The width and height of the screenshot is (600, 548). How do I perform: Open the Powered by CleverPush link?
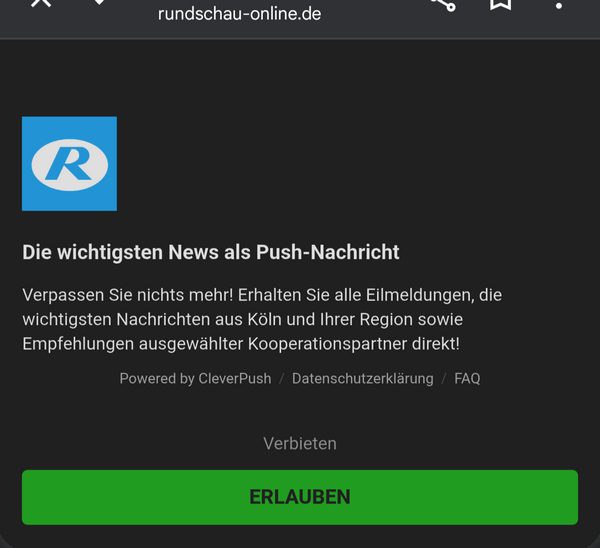coord(195,379)
